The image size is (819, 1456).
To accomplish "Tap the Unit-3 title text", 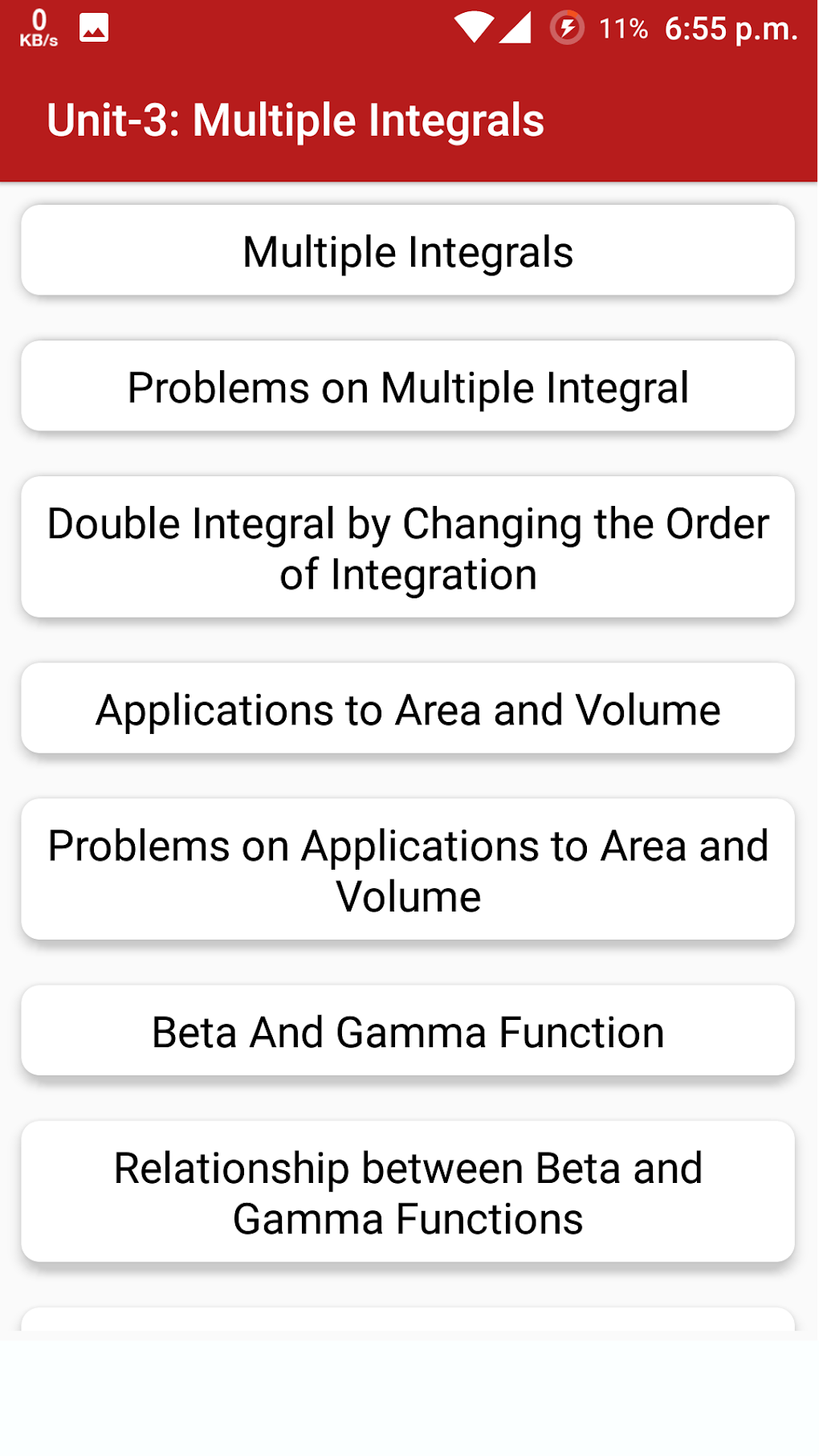I will pyautogui.click(x=296, y=120).
